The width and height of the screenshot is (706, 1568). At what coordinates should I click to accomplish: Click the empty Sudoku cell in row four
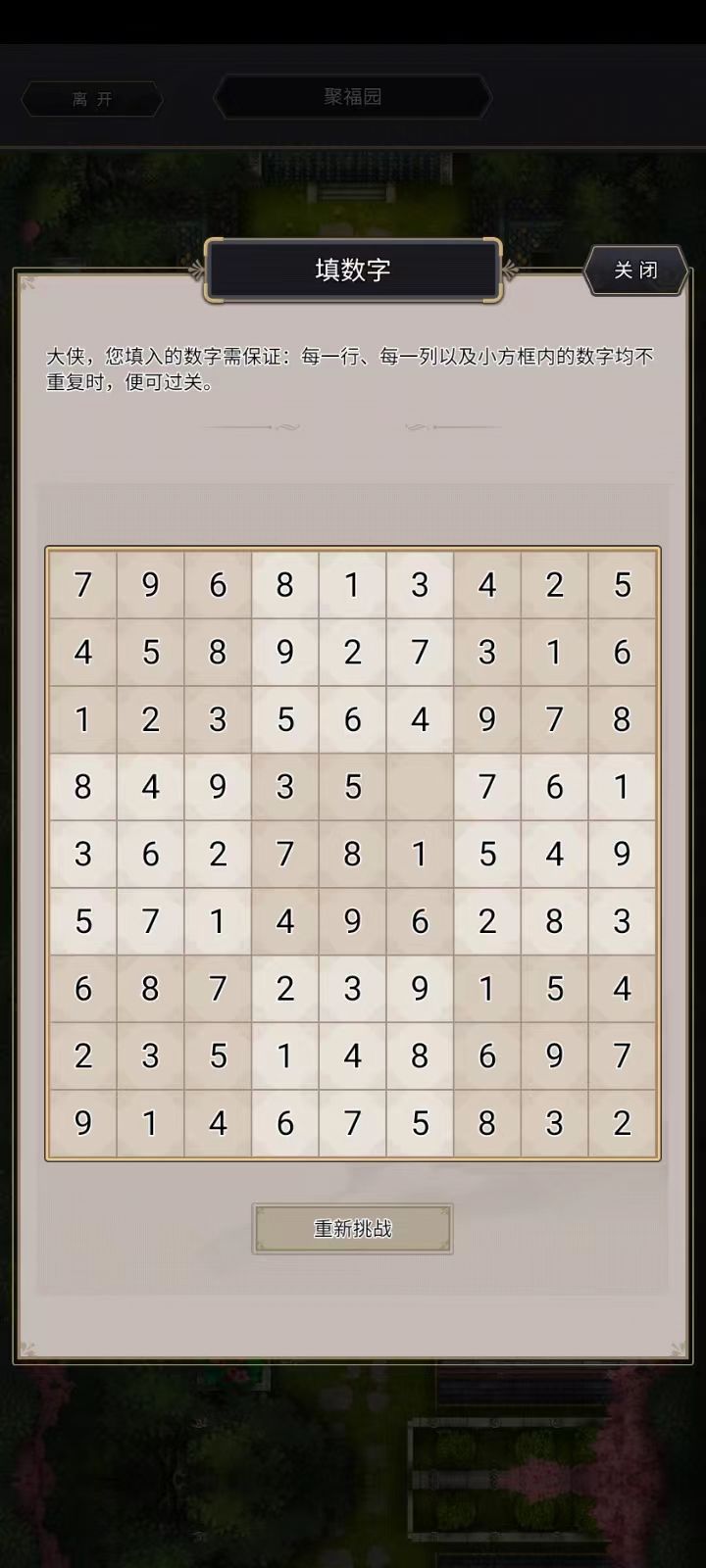pyautogui.click(x=421, y=787)
